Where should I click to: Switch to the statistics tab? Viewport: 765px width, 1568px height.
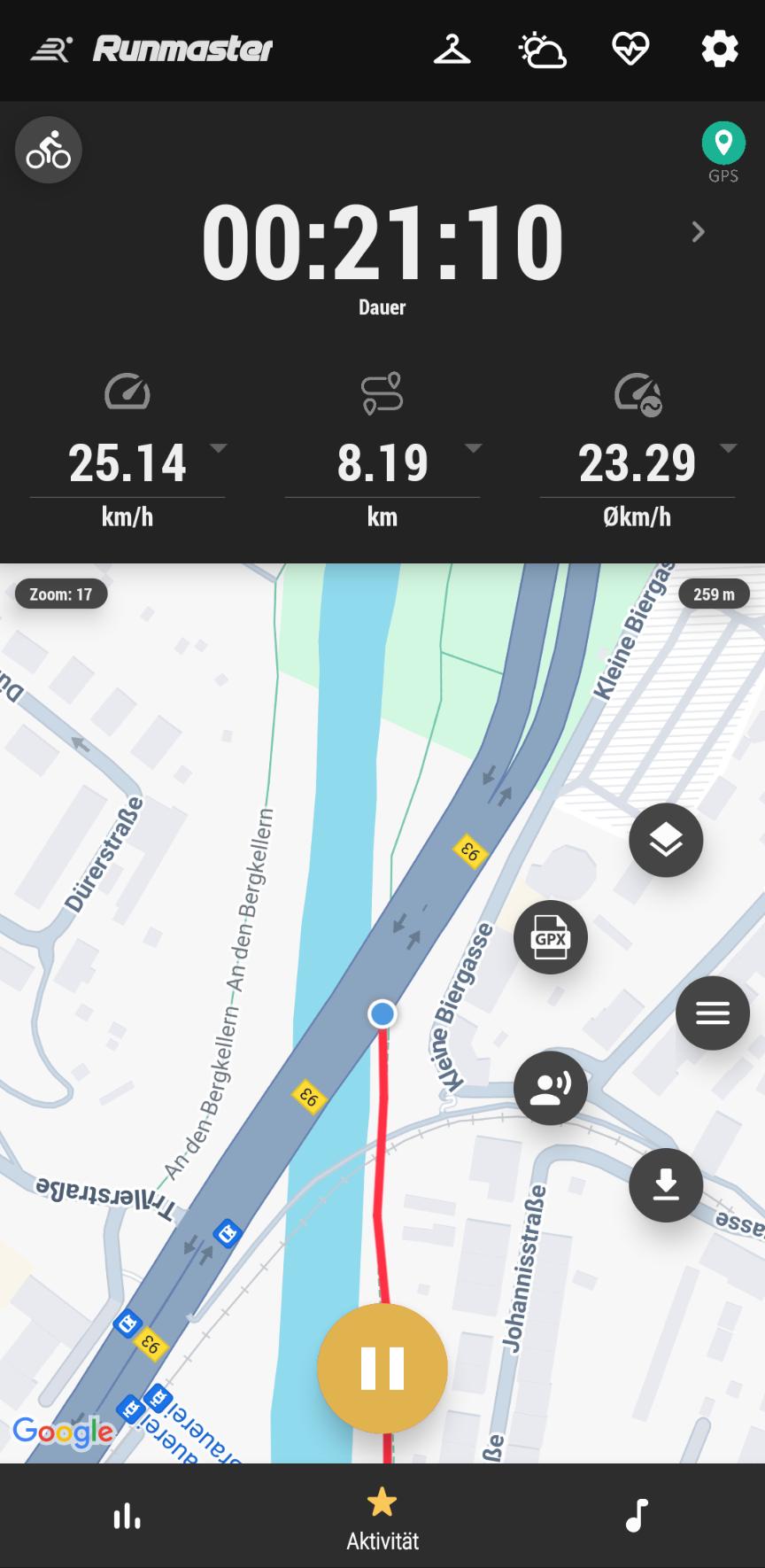(127, 1516)
